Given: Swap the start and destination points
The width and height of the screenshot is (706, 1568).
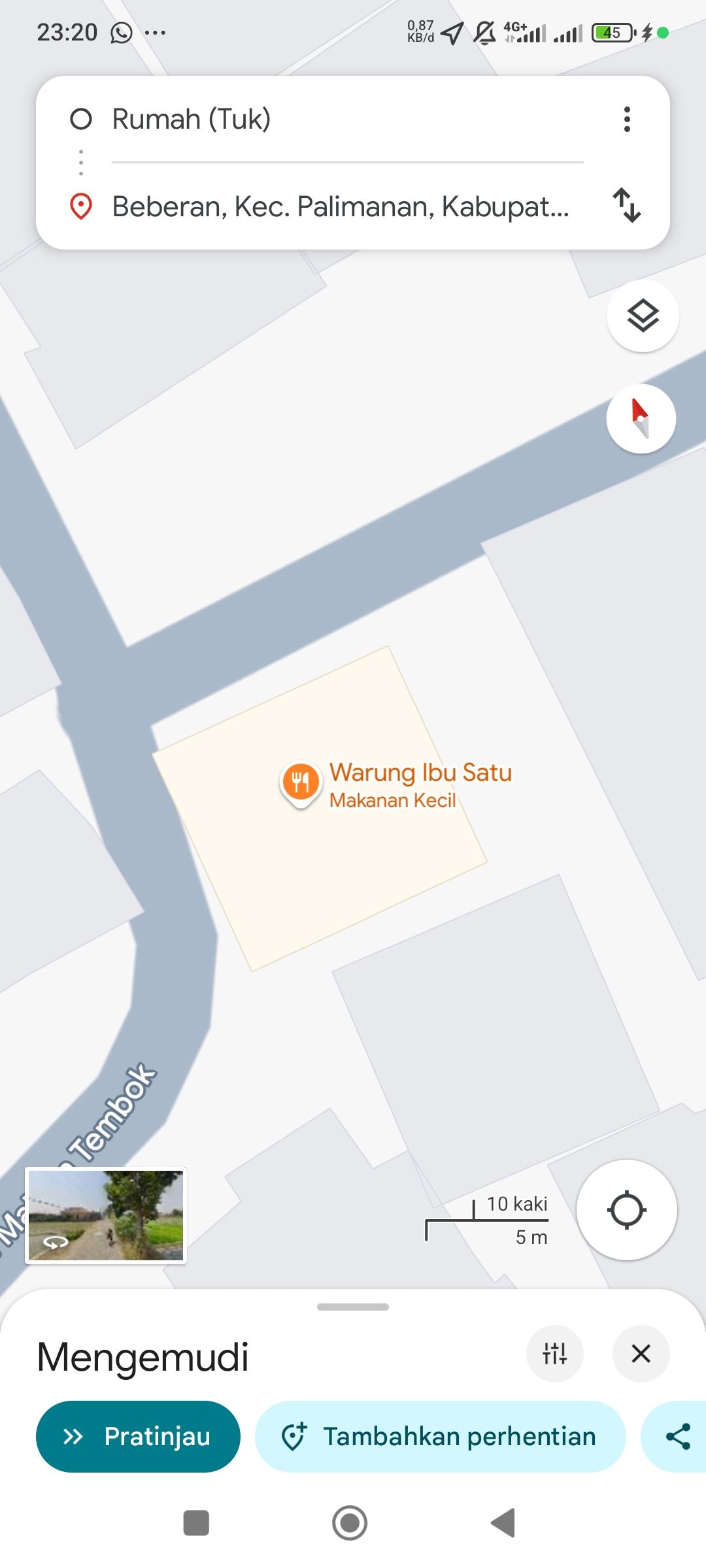Looking at the screenshot, I should [627, 206].
